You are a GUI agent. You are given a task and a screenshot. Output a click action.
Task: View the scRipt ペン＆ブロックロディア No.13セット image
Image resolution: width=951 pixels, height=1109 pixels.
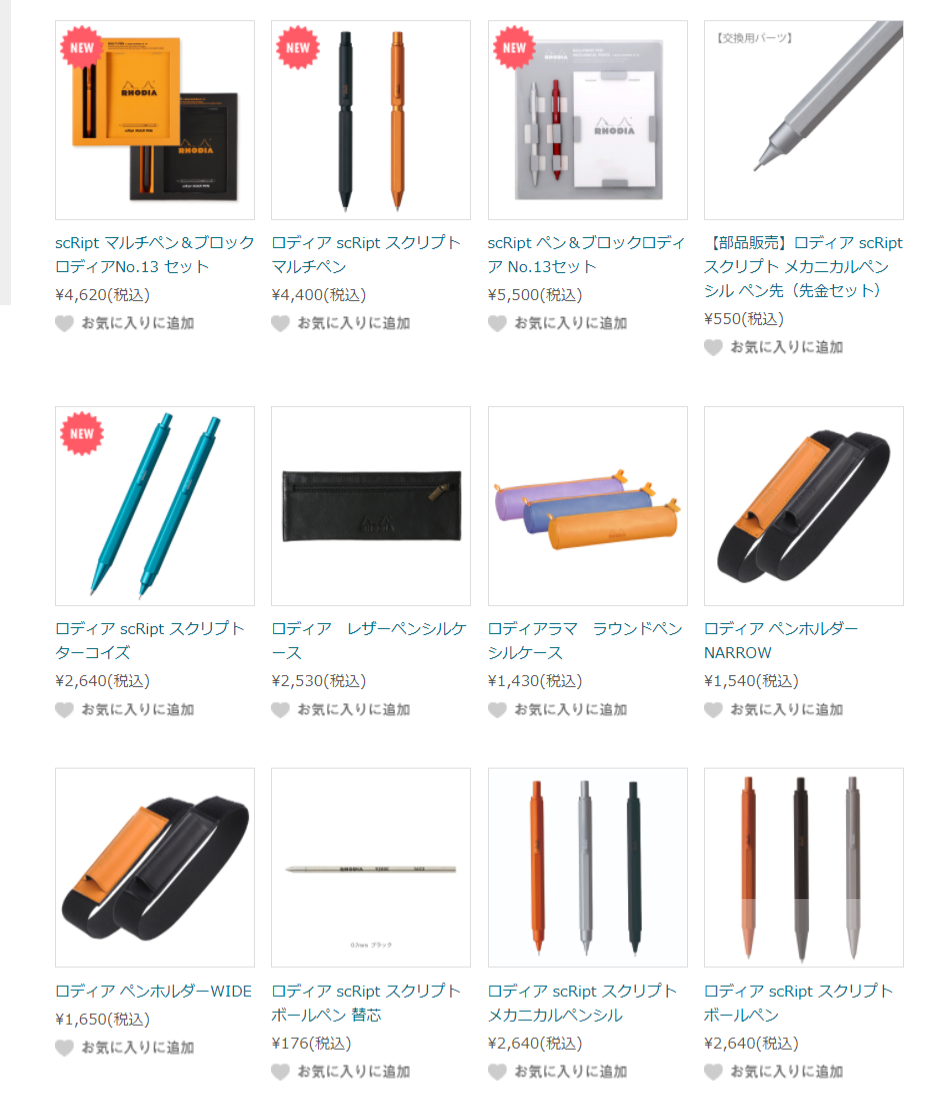(587, 120)
